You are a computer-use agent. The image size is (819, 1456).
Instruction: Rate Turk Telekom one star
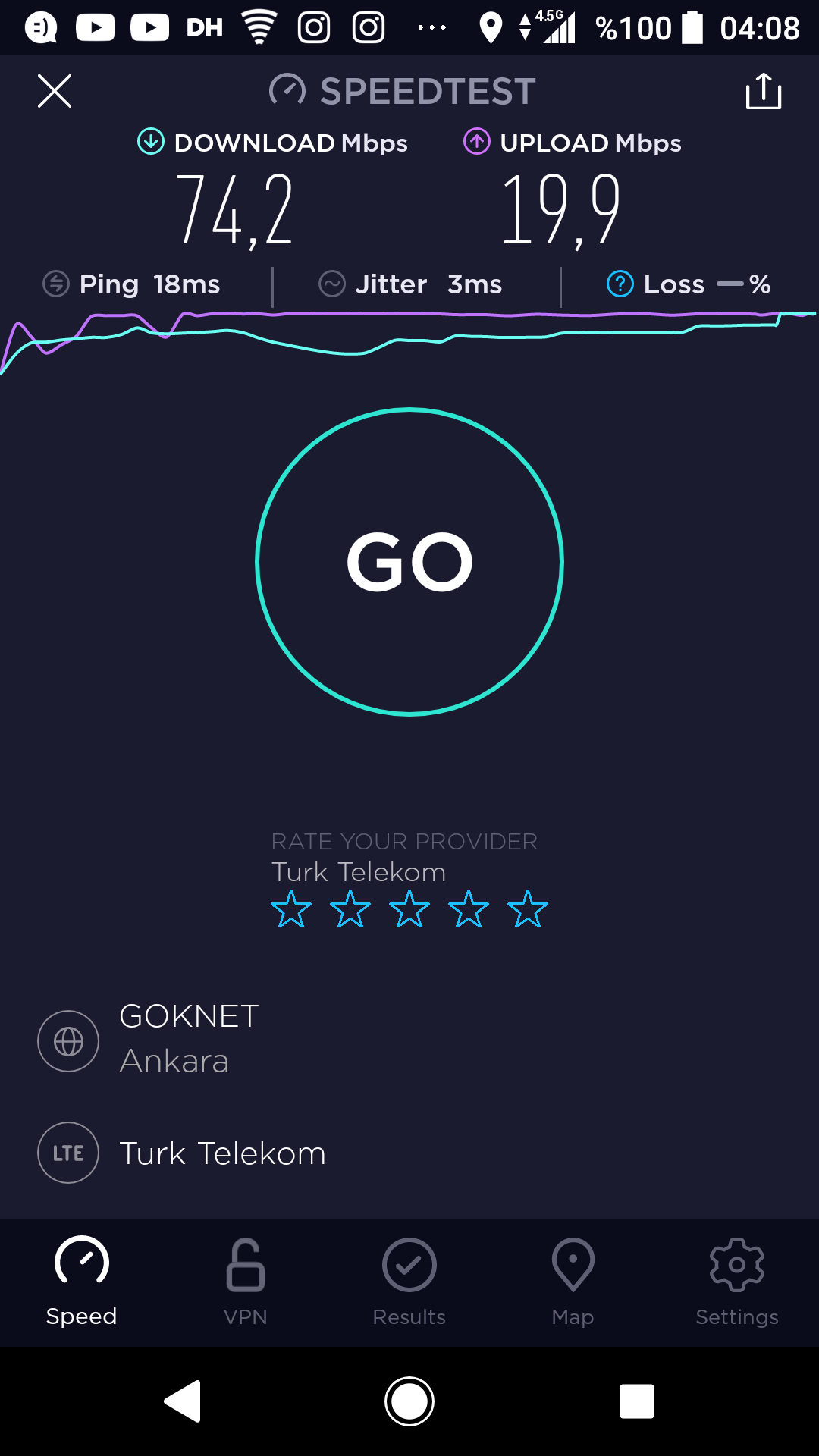coord(291,909)
